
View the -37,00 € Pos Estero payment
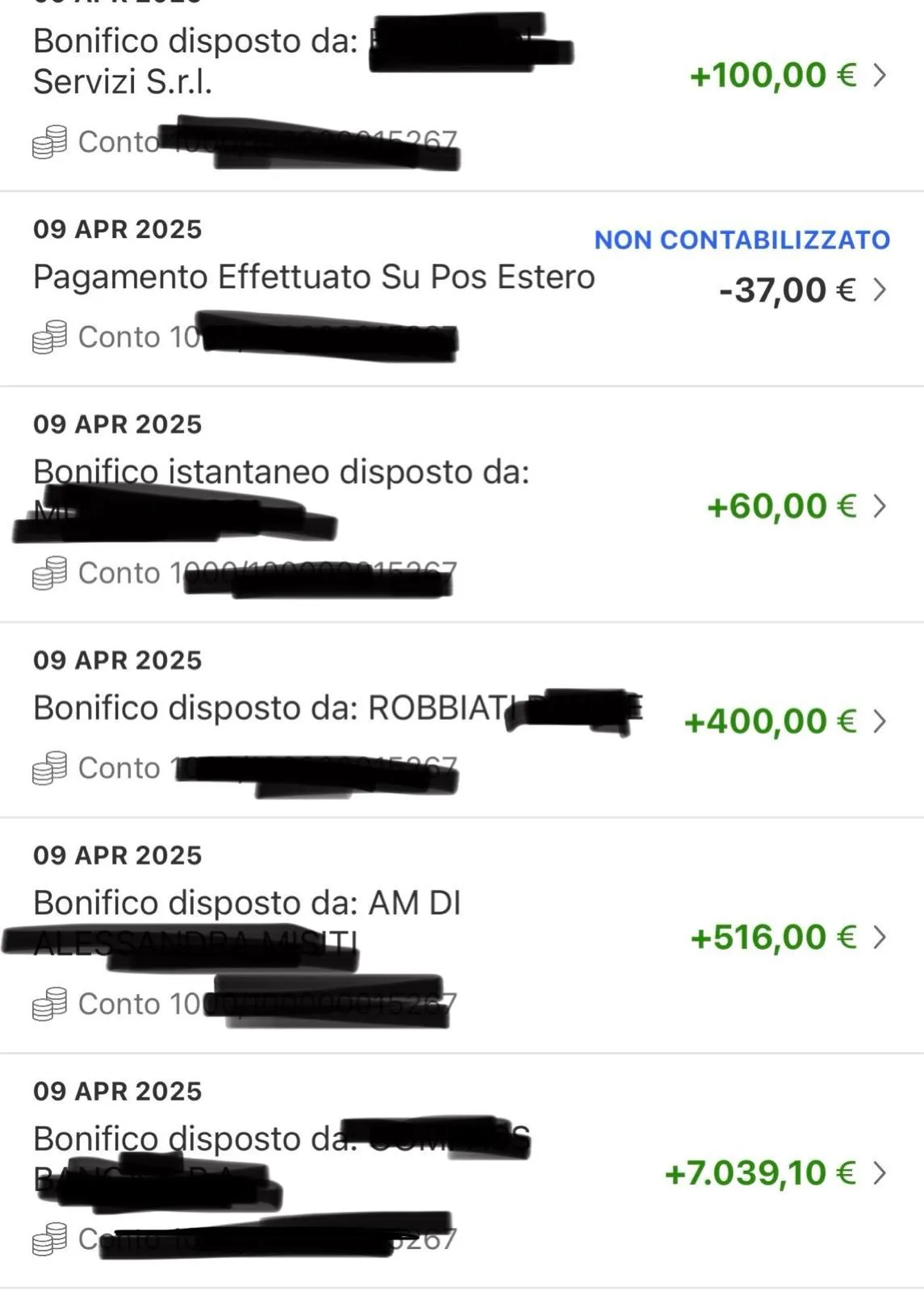click(879, 290)
